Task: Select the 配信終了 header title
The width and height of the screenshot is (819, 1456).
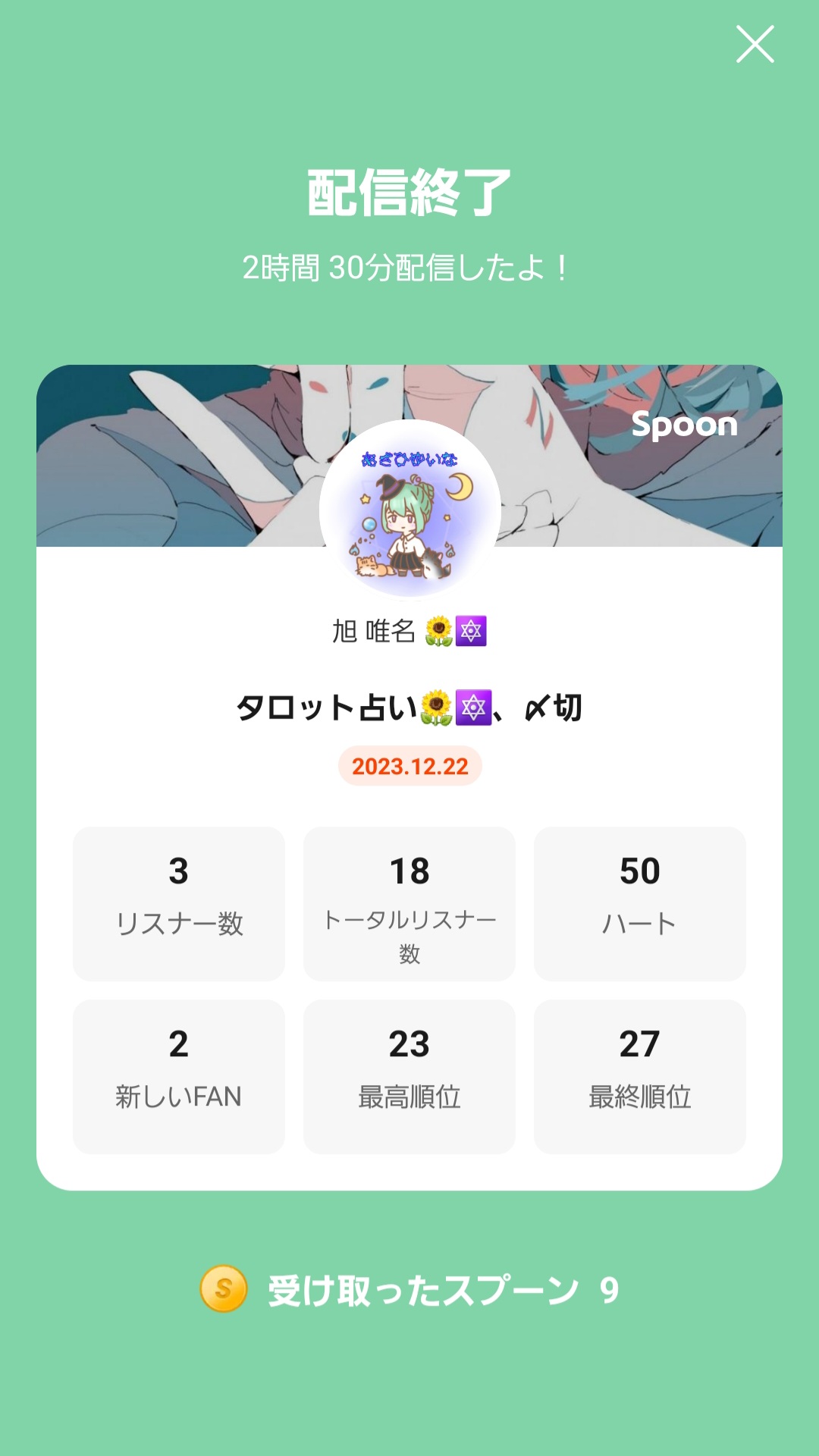Action: tap(409, 192)
